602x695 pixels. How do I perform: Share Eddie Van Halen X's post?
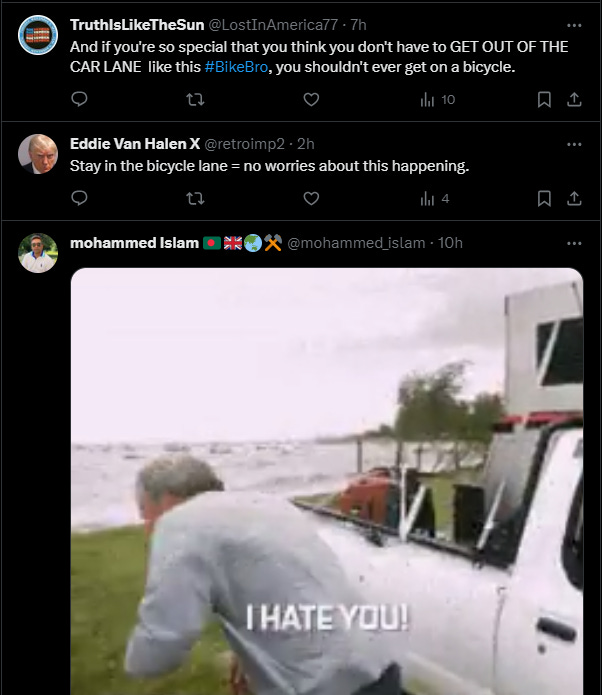pyautogui.click(x=574, y=198)
